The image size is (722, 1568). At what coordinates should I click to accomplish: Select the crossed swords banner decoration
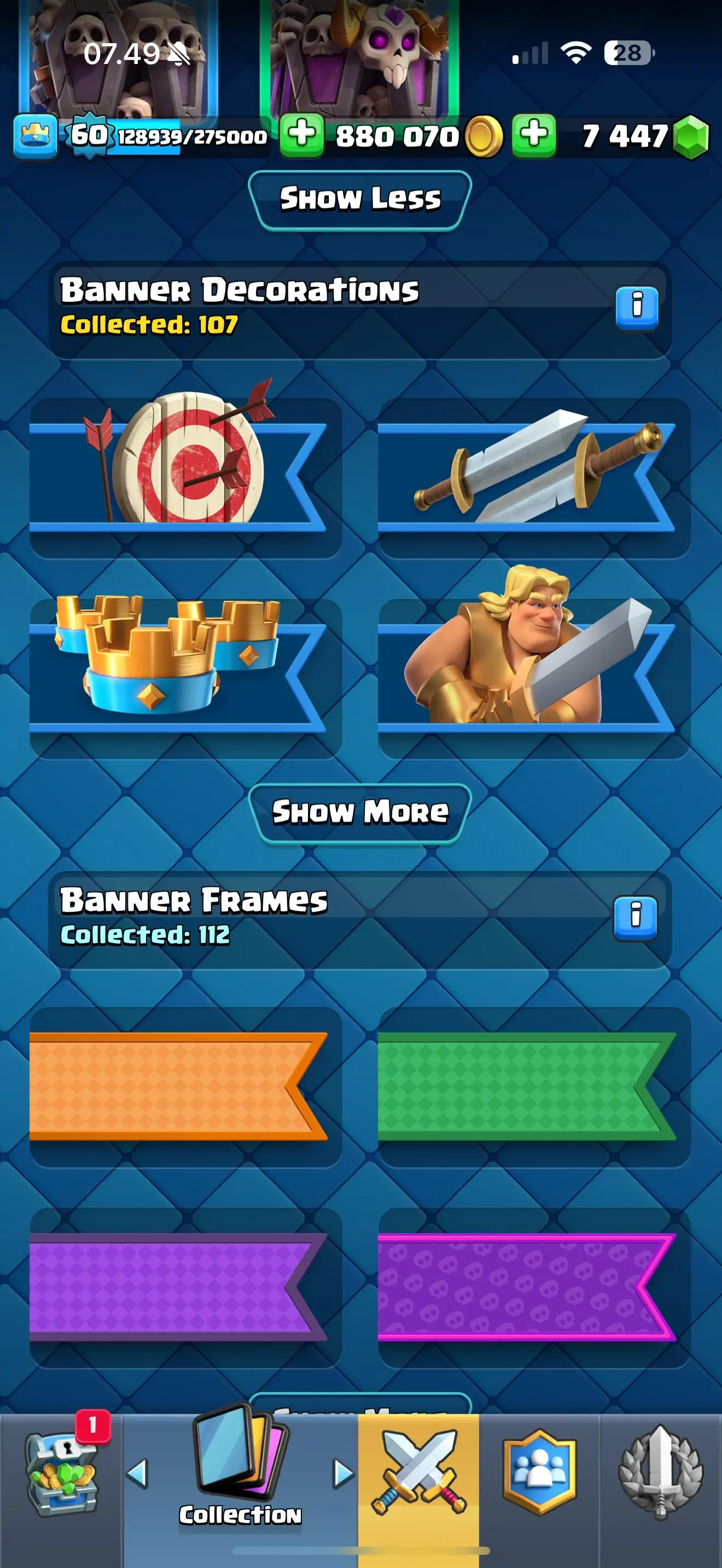(533, 477)
